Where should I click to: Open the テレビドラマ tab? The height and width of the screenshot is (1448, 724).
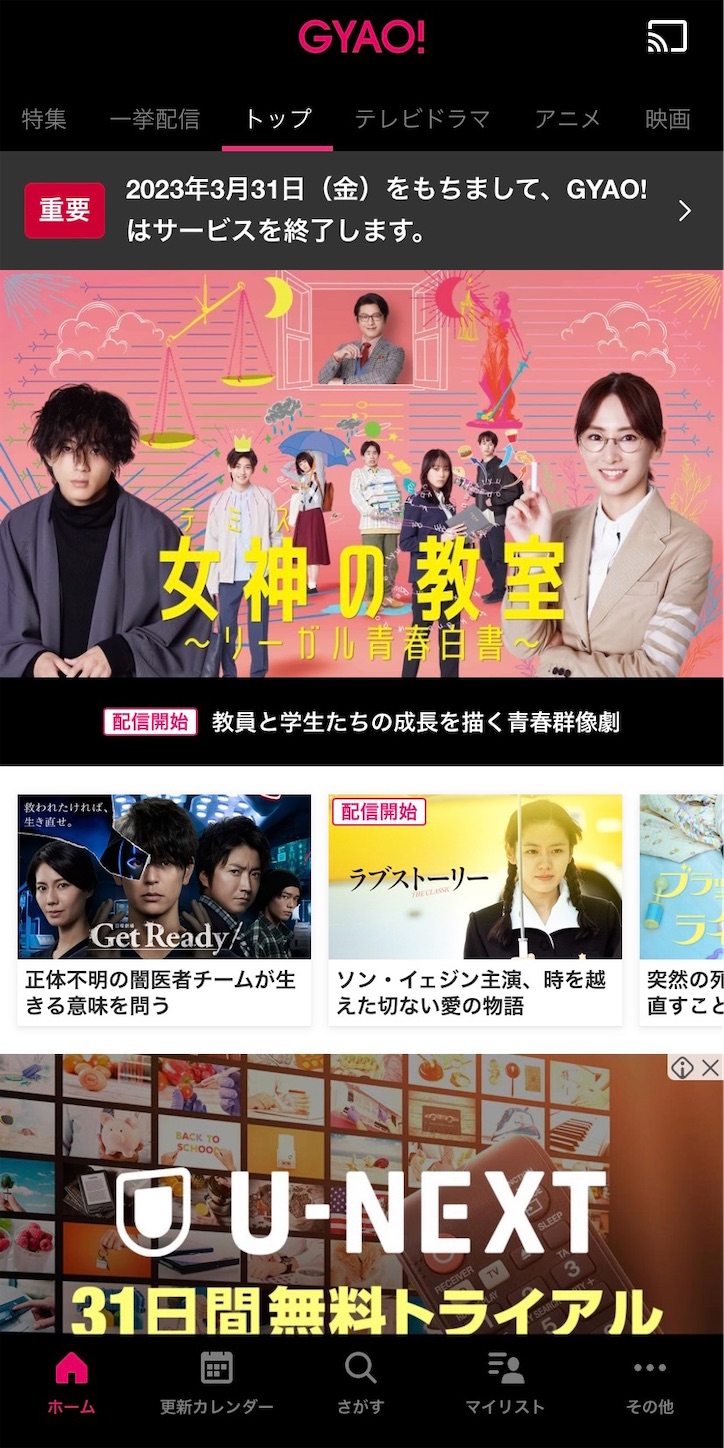click(x=422, y=119)
